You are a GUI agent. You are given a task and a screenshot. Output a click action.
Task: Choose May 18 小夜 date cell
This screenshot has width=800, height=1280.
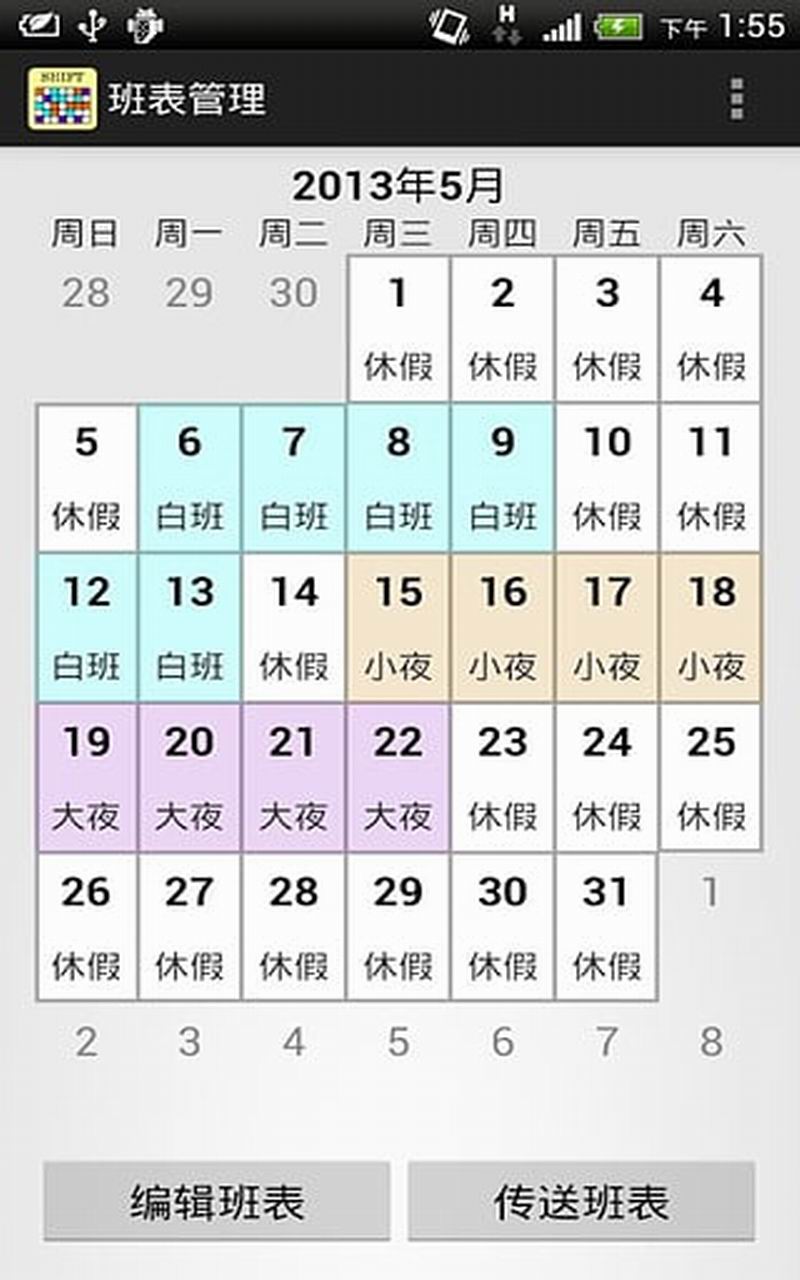[711, 628]
